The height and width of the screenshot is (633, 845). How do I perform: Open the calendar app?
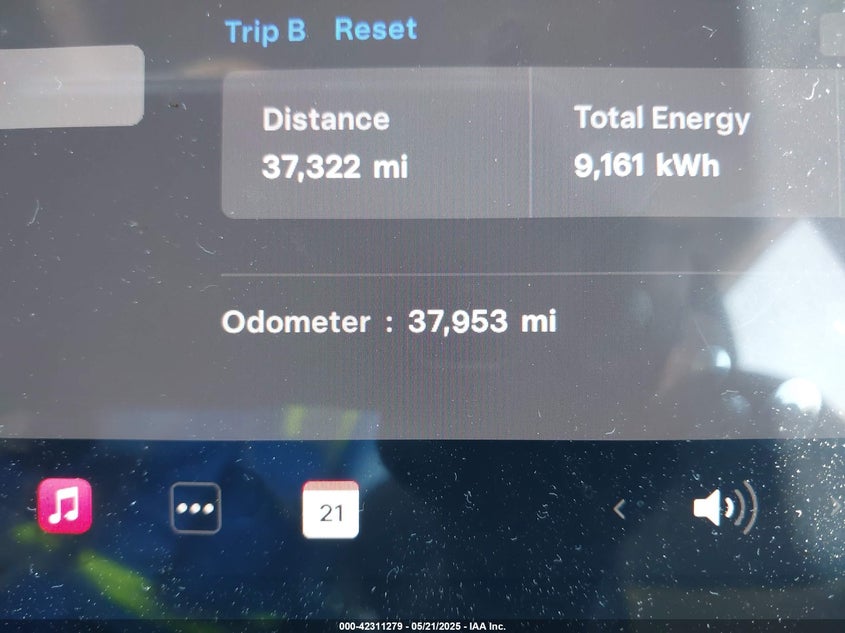tap(331, 510)
